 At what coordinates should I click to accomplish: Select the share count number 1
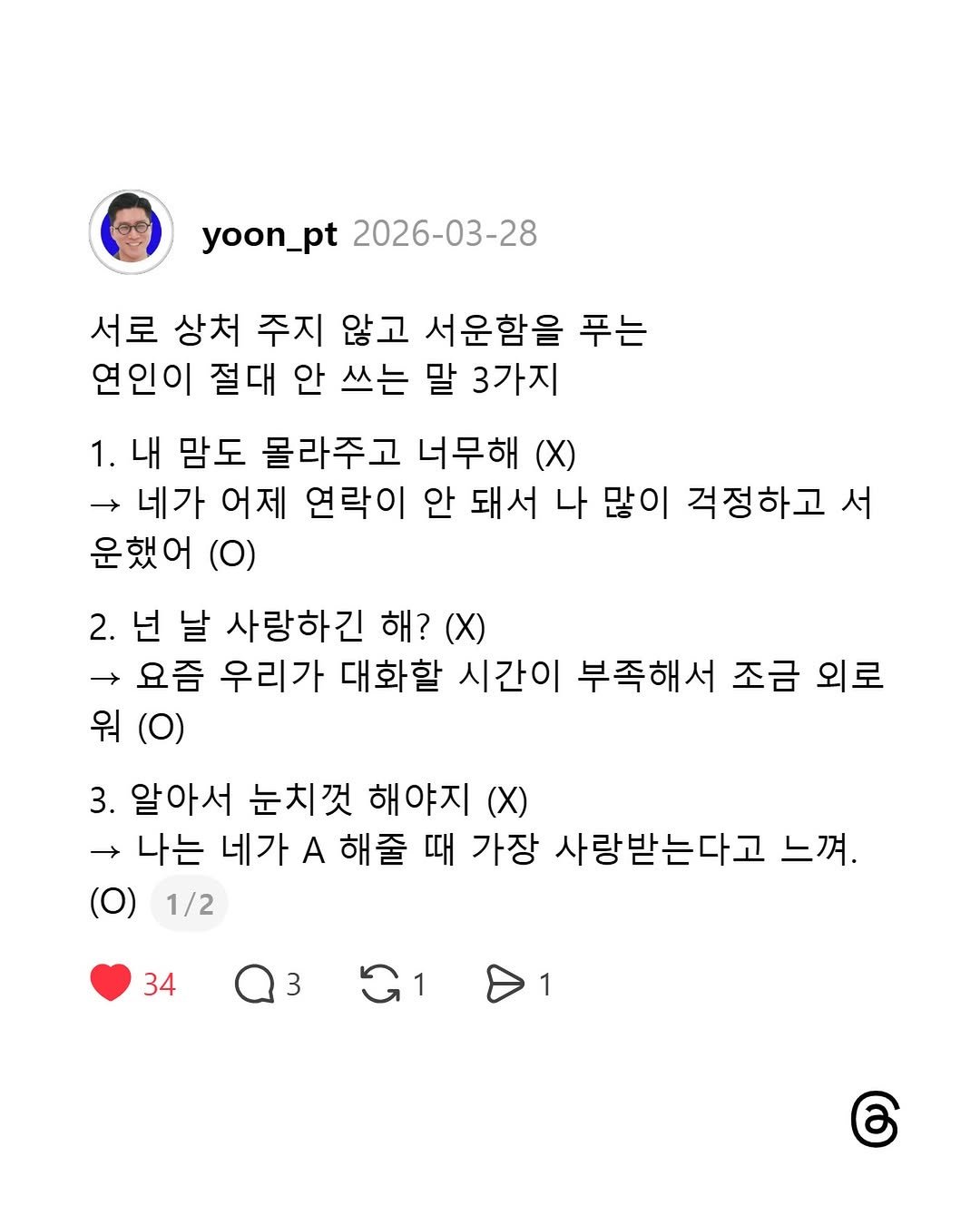pyautogui.click(x=545, y=984)
